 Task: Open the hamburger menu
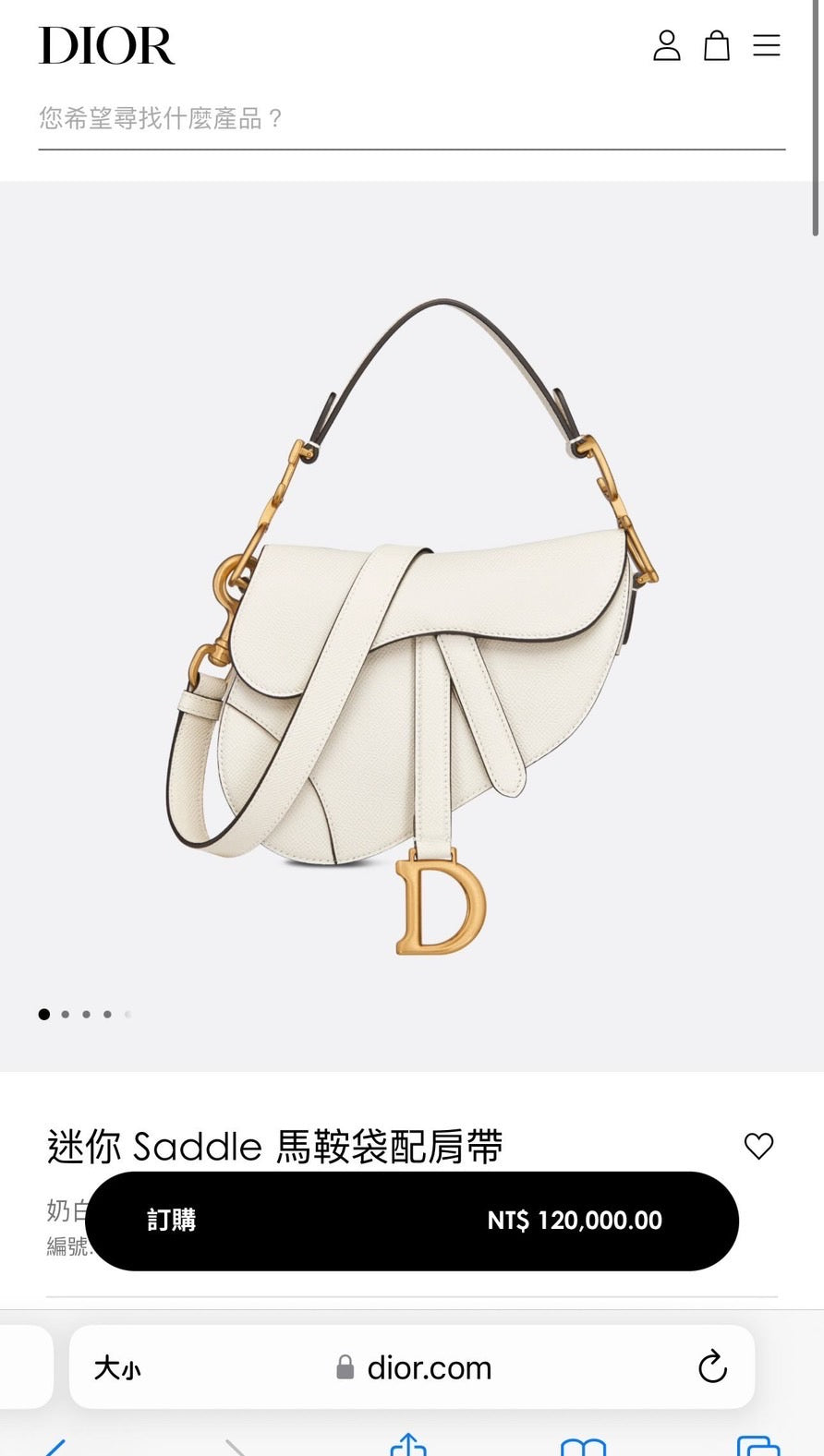(767, 45)
